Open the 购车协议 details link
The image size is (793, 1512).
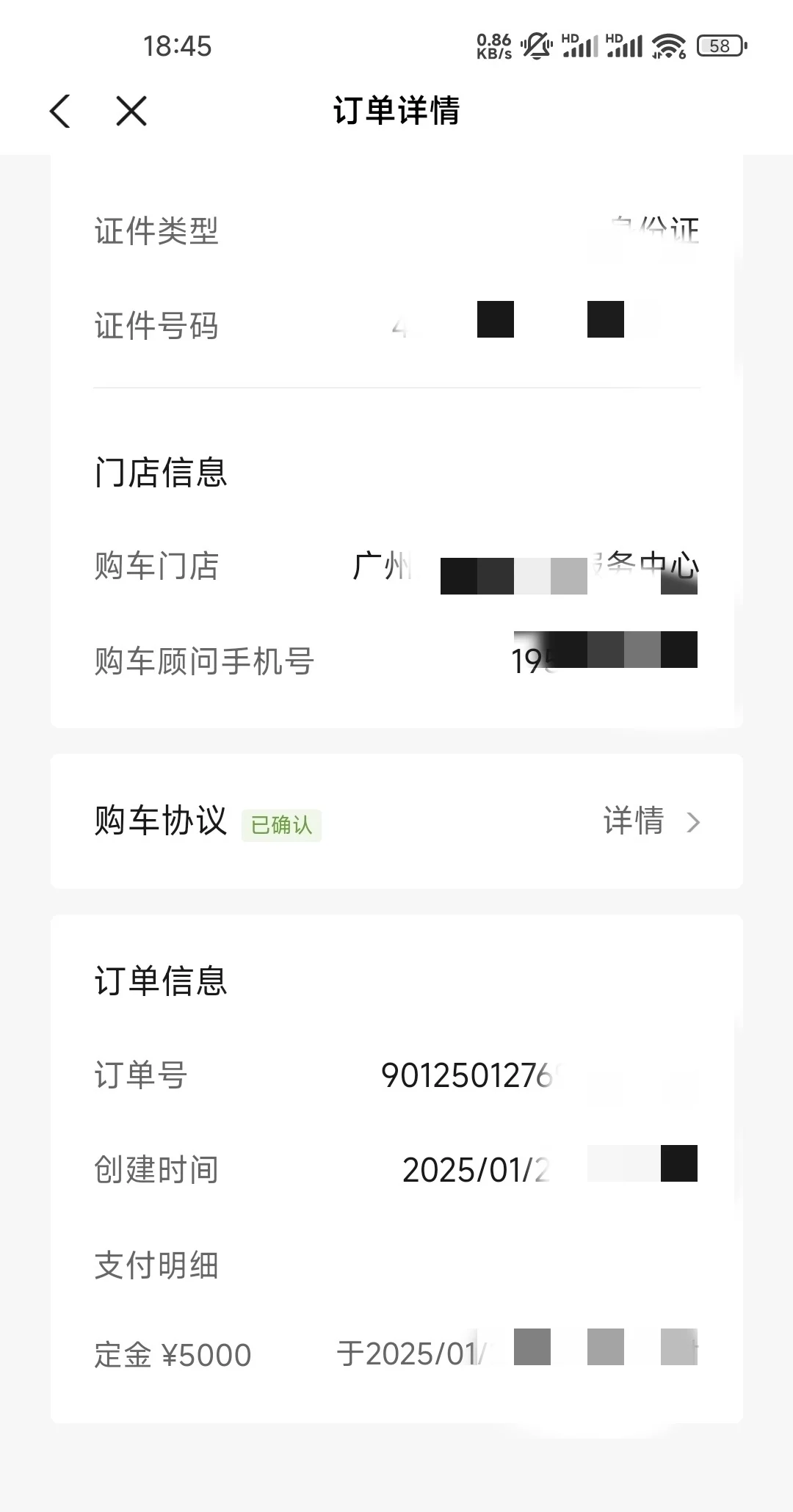pos(651,821)
